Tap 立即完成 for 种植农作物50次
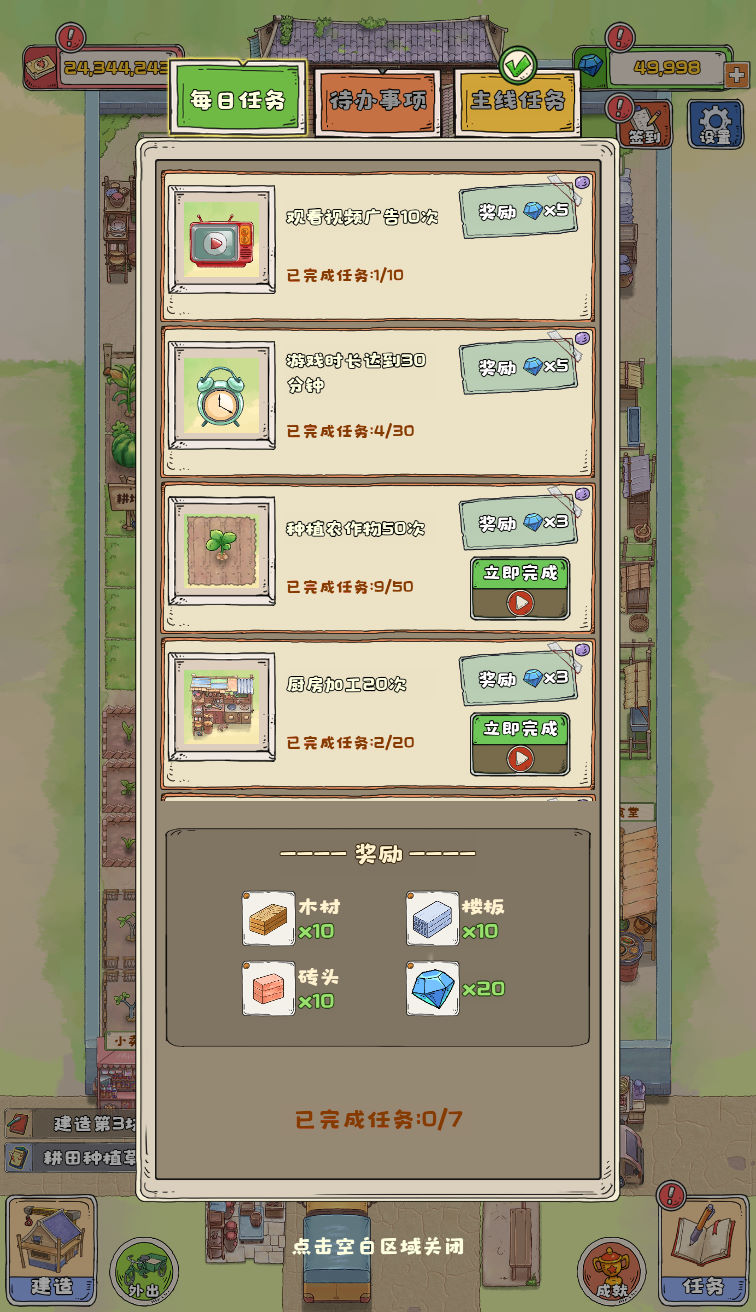 [x=520, y=589]
